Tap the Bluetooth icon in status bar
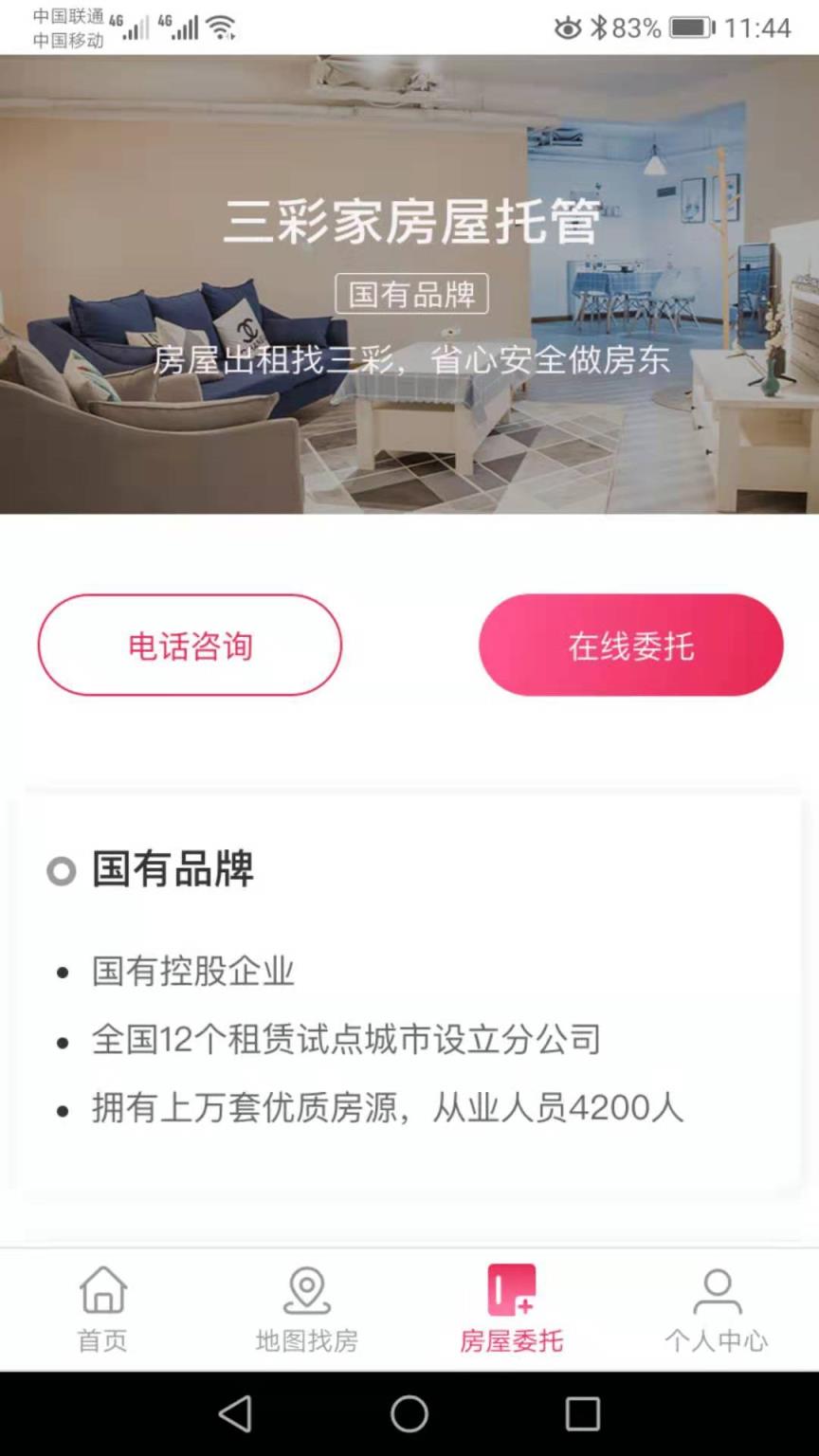This screenshot has width=819, height=1456. point(599,28)
